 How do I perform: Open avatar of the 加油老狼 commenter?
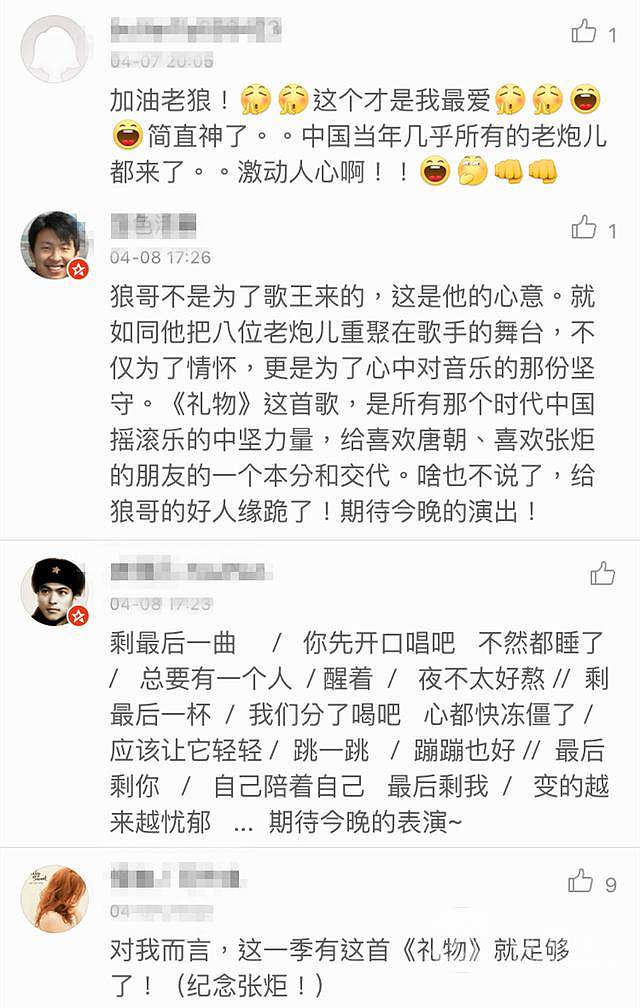coord(54,48)
